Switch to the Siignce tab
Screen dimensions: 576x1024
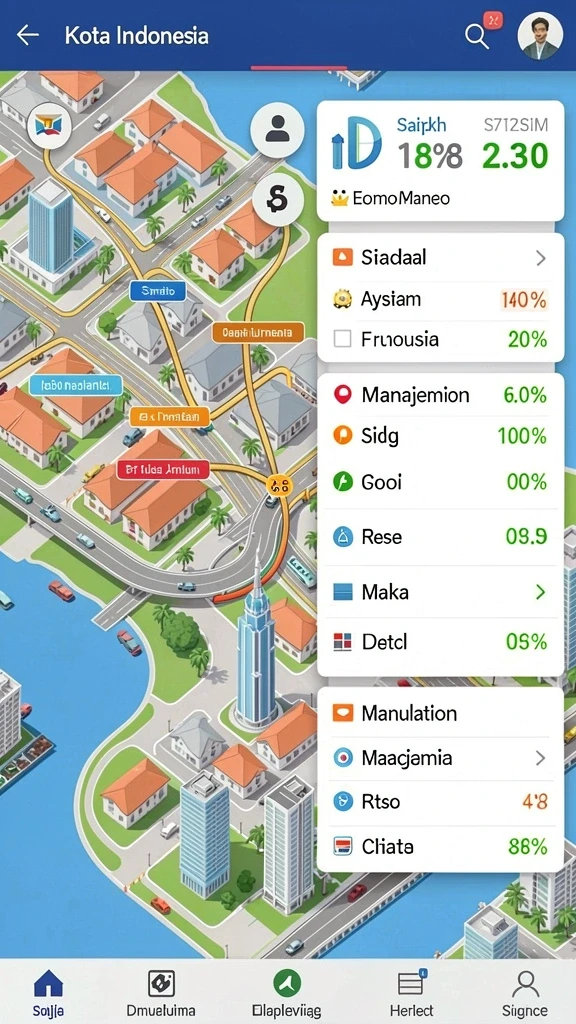tap(526, 991)
